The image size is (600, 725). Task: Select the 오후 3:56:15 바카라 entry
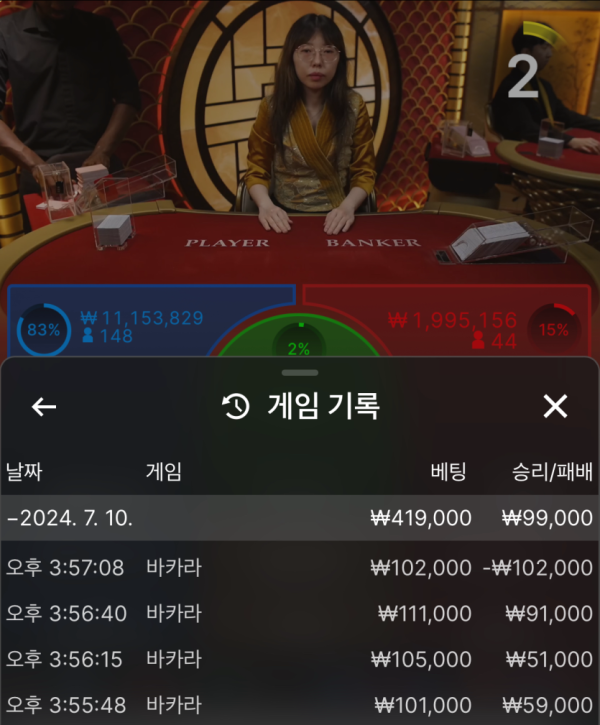click(x=300, y=660)
